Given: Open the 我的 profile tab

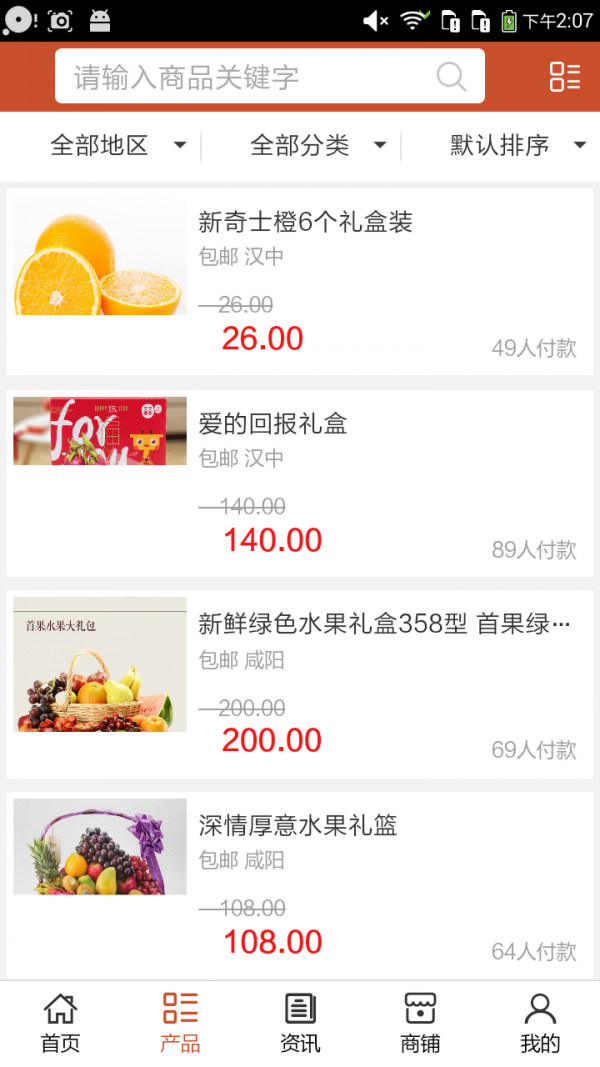Looking at the screenshot, I should pyautogui.click(x=540, y=1023).
